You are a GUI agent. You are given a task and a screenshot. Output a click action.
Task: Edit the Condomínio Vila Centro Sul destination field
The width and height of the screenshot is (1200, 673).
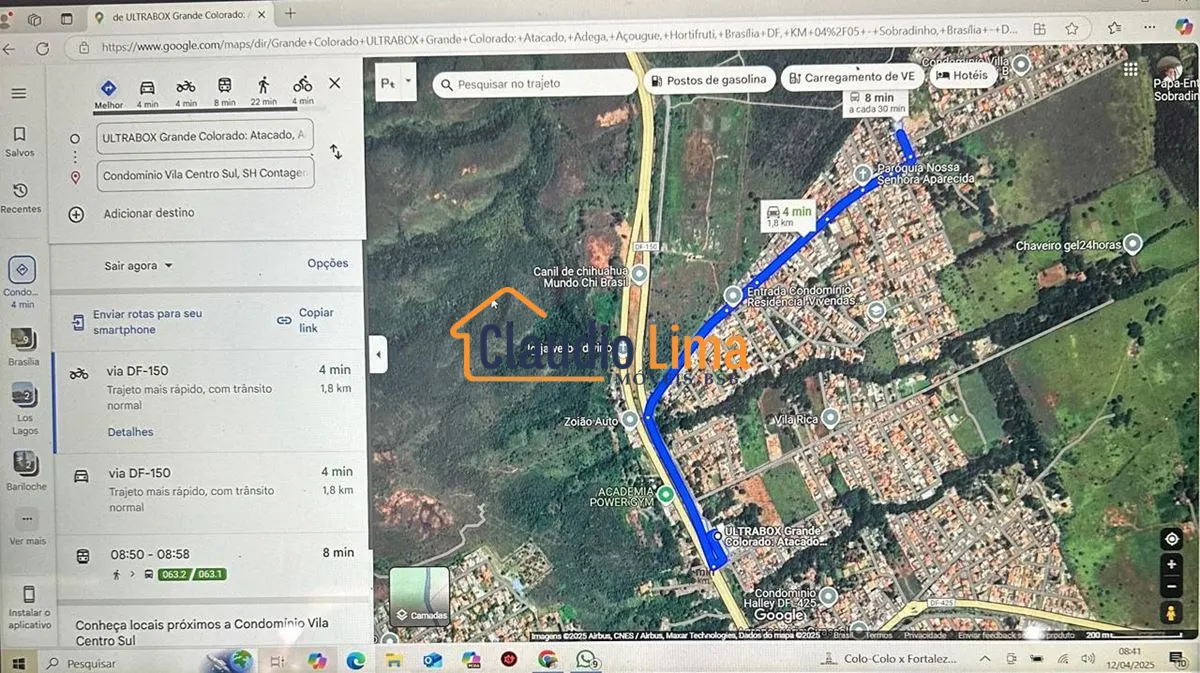[x=205, y=174]
